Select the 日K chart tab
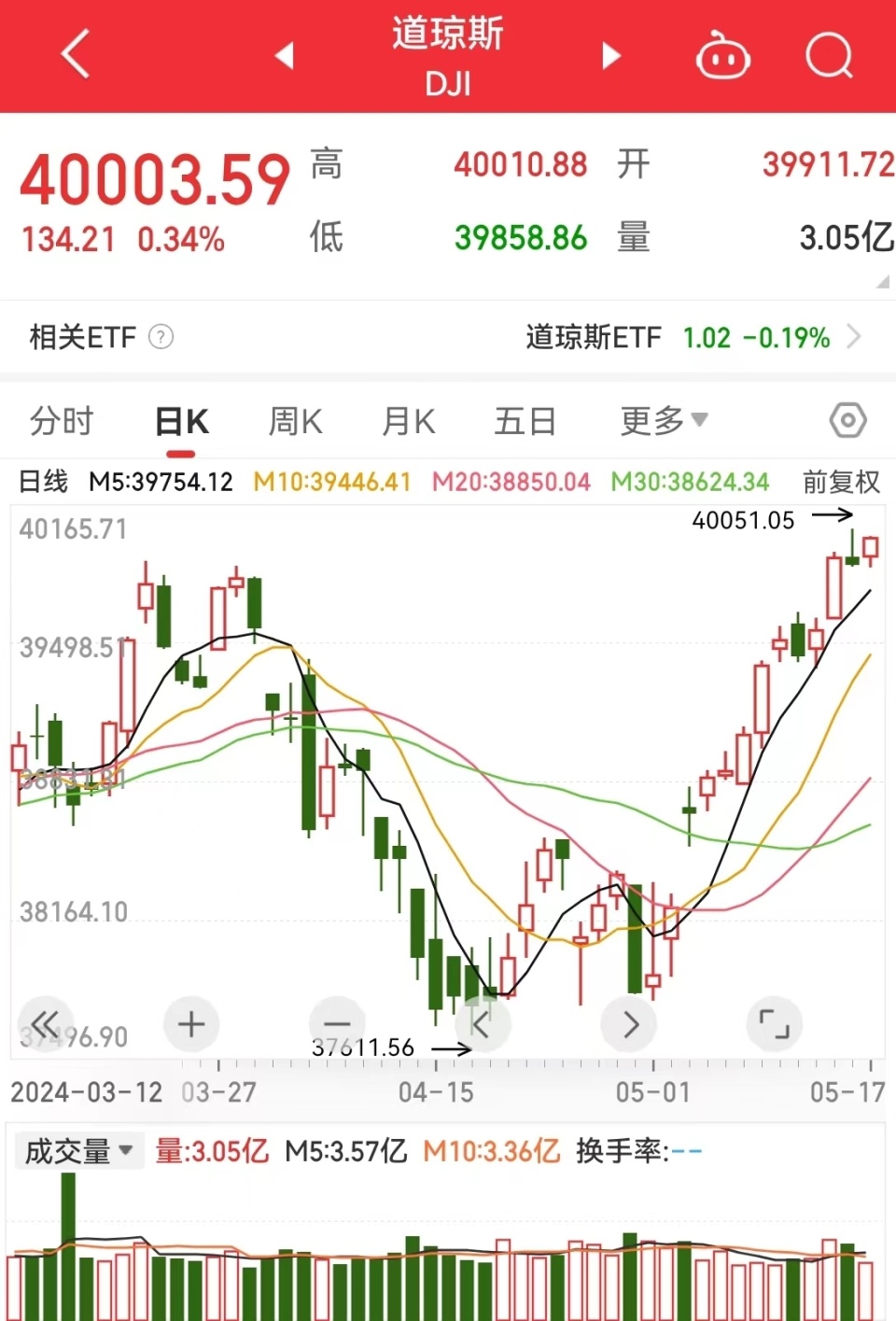 [181, 422]
